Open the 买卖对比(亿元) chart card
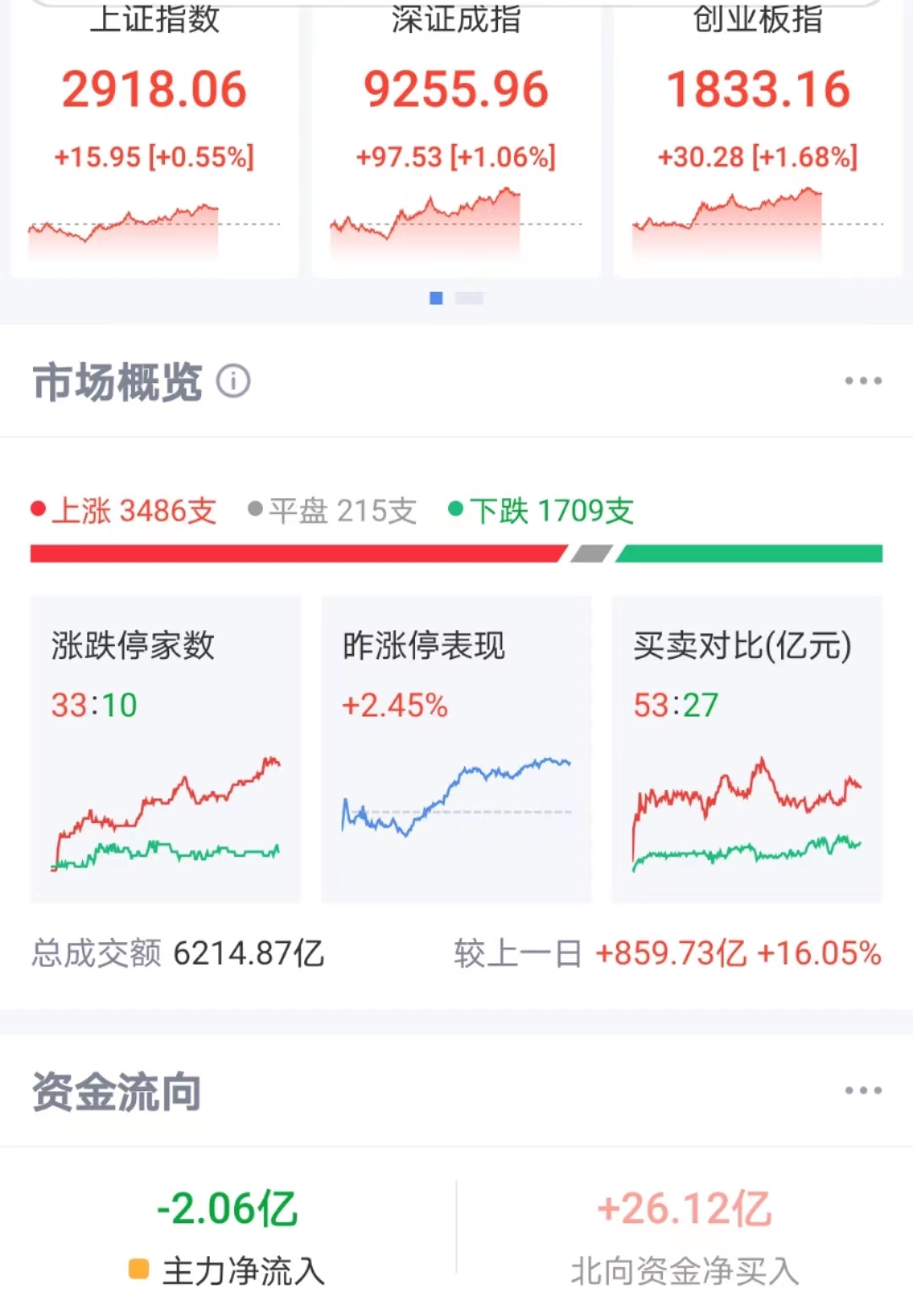Image resolution: width=913 pixels, height=1316 pixels. (x=747, y=749)
